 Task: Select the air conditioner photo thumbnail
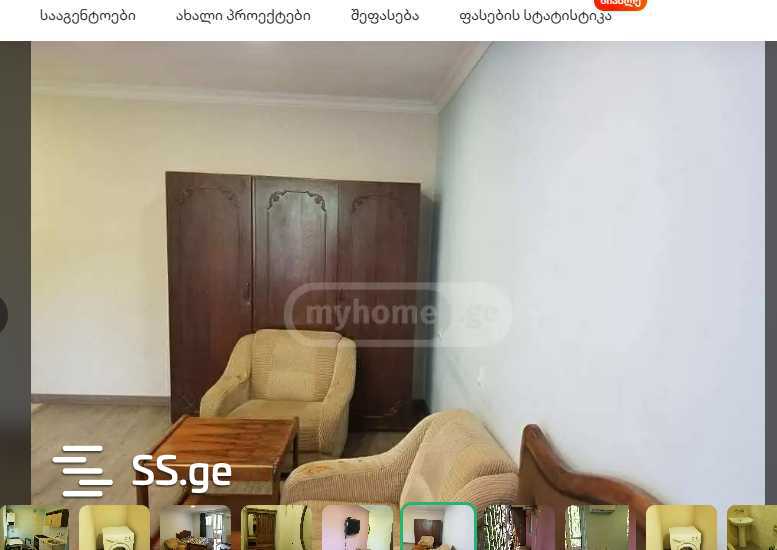pyautogui.click(x=600, y=528)
